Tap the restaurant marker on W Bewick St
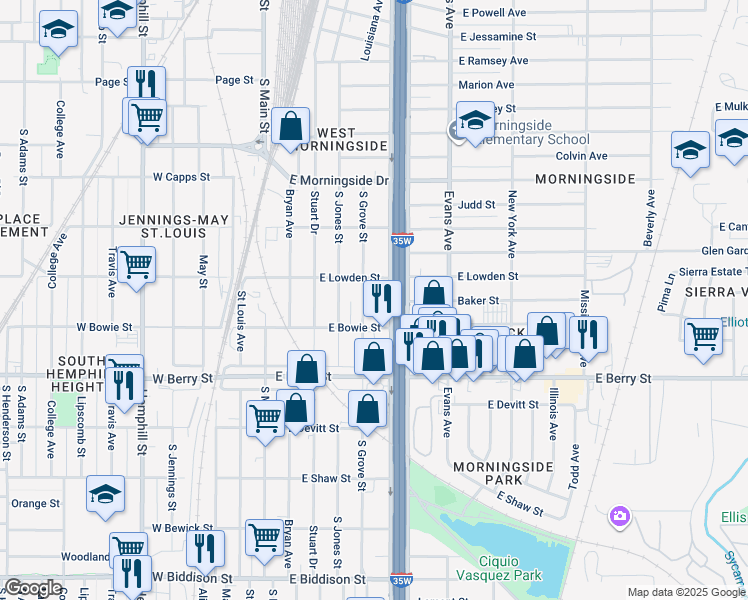Image resolution: width=748 pixels, height=600 pixels. (205, 548)
